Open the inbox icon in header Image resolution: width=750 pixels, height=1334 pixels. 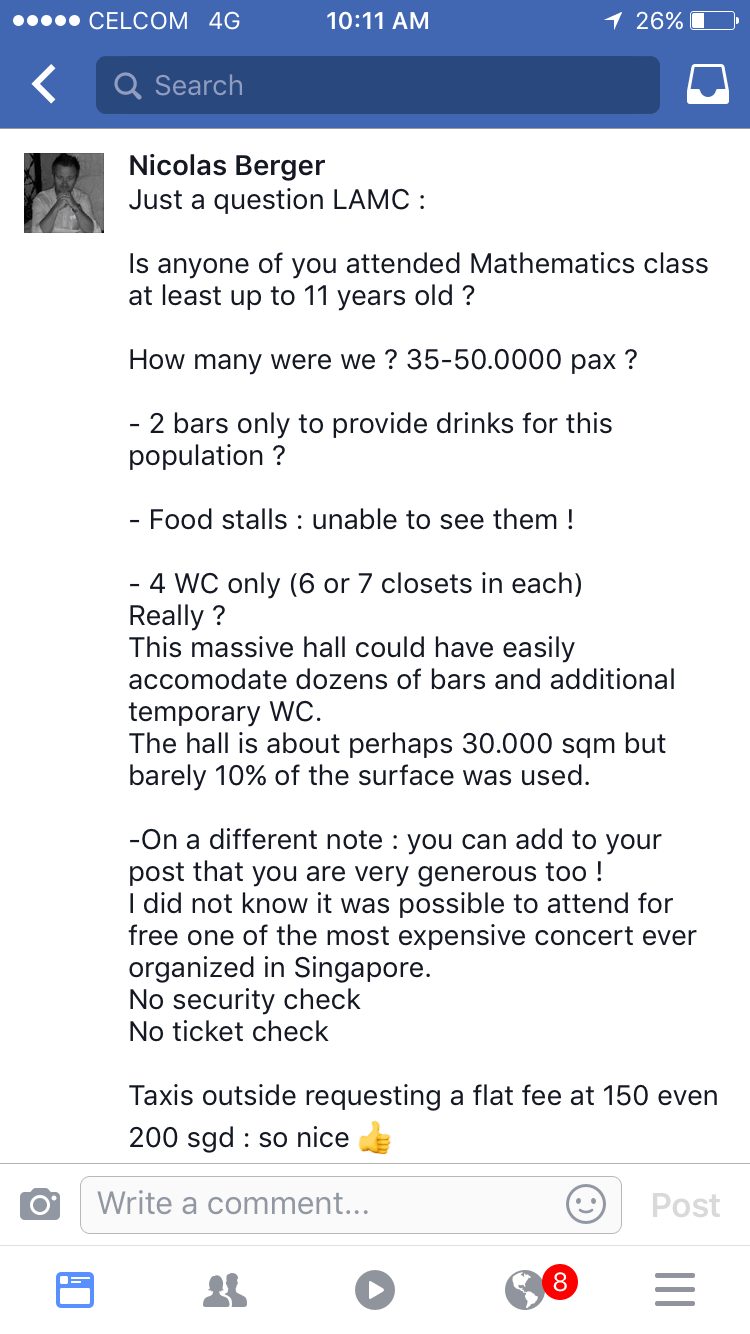707,85
